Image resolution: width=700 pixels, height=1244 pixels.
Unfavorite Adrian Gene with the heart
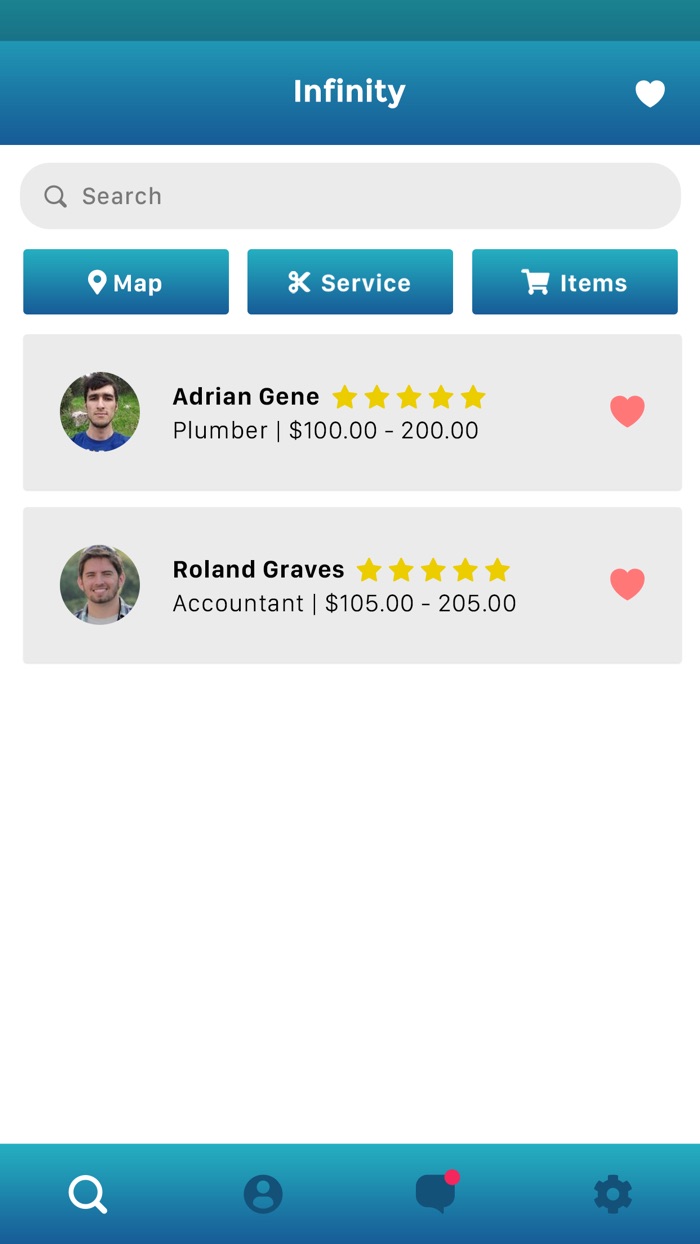(x=627, y=411)
